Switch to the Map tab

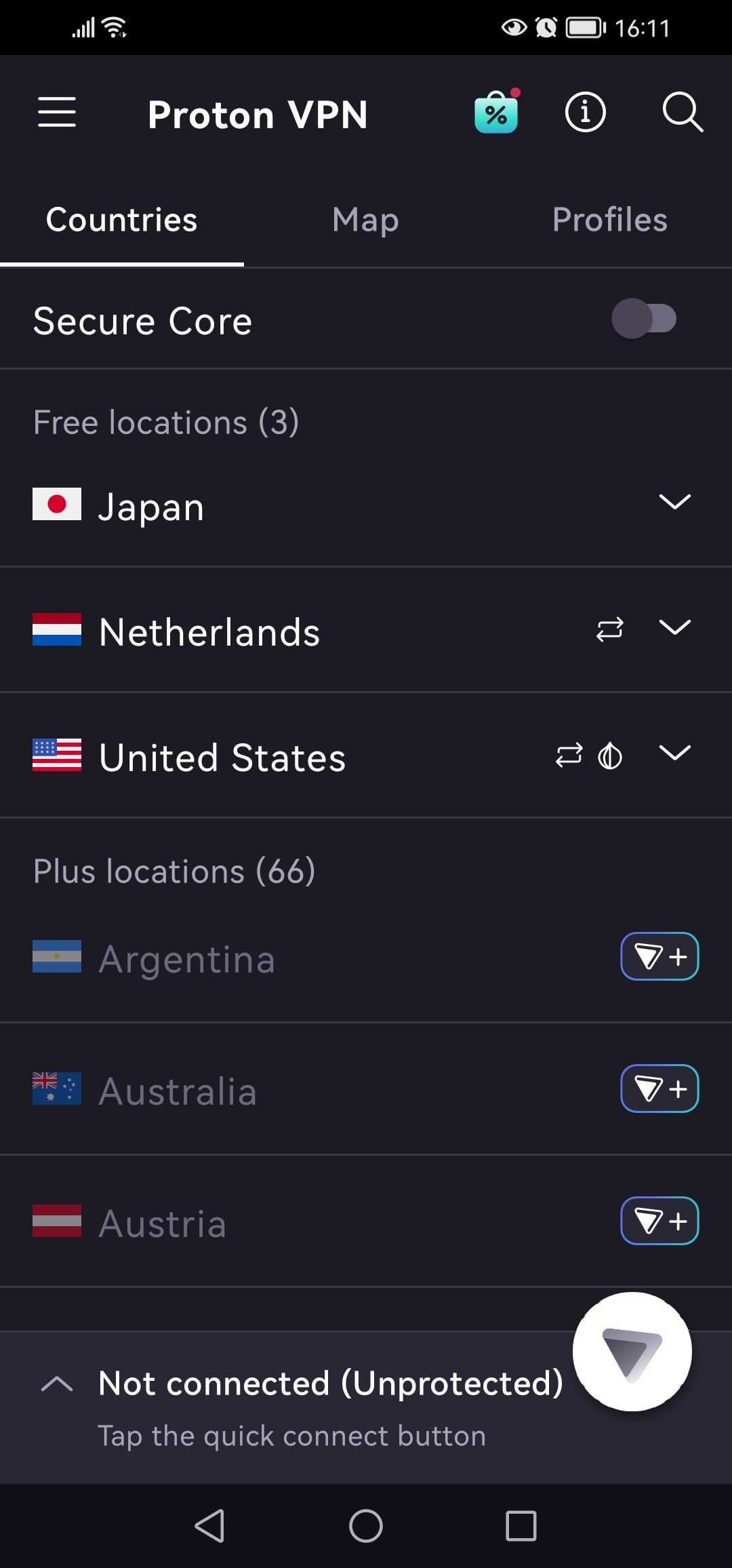click(366, 220)
